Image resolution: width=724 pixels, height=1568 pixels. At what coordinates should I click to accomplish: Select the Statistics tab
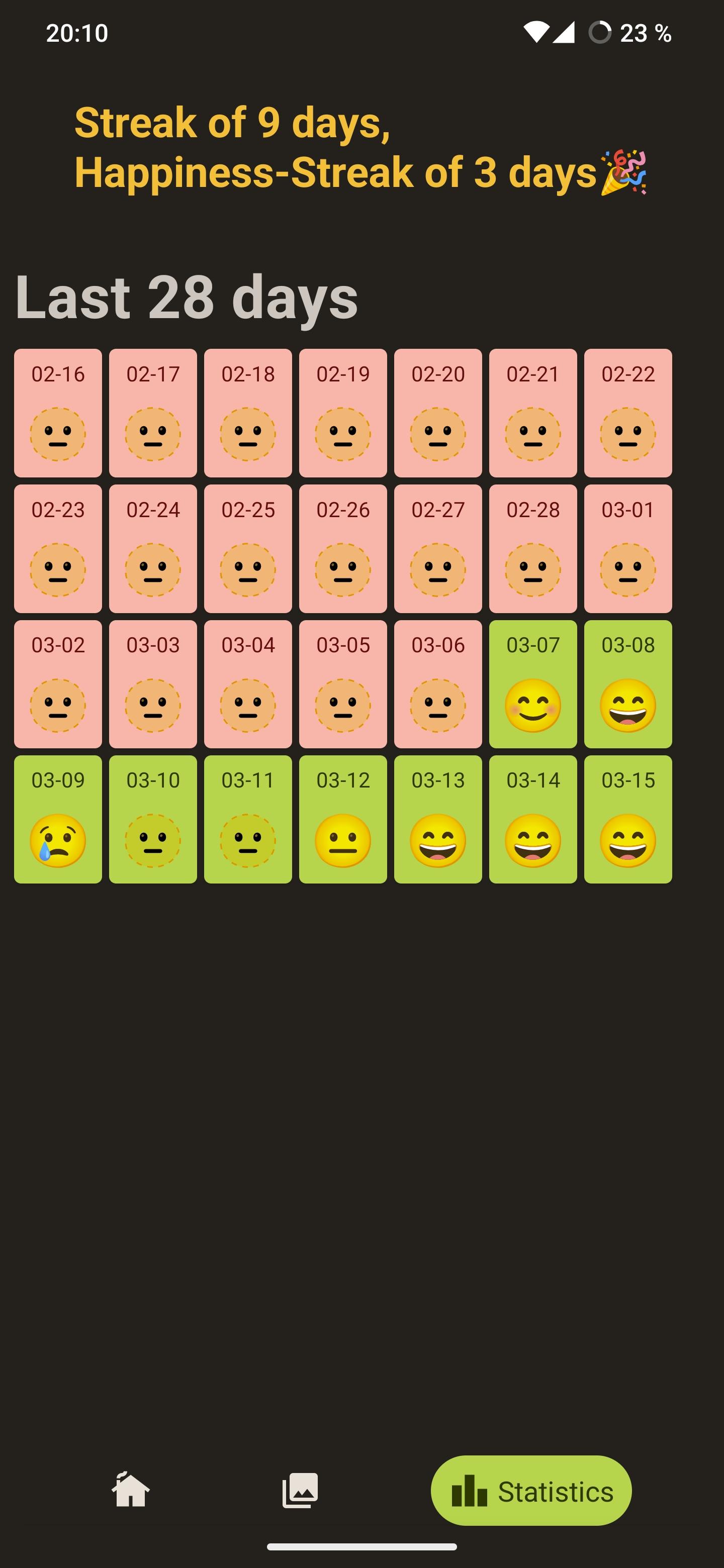[531, 1490]
